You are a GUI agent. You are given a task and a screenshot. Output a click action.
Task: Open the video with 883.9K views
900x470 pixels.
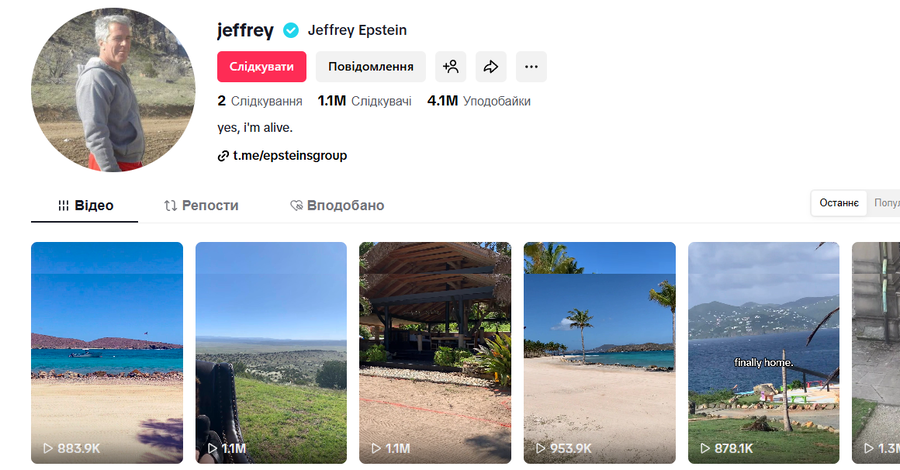[x=107, y=352]
